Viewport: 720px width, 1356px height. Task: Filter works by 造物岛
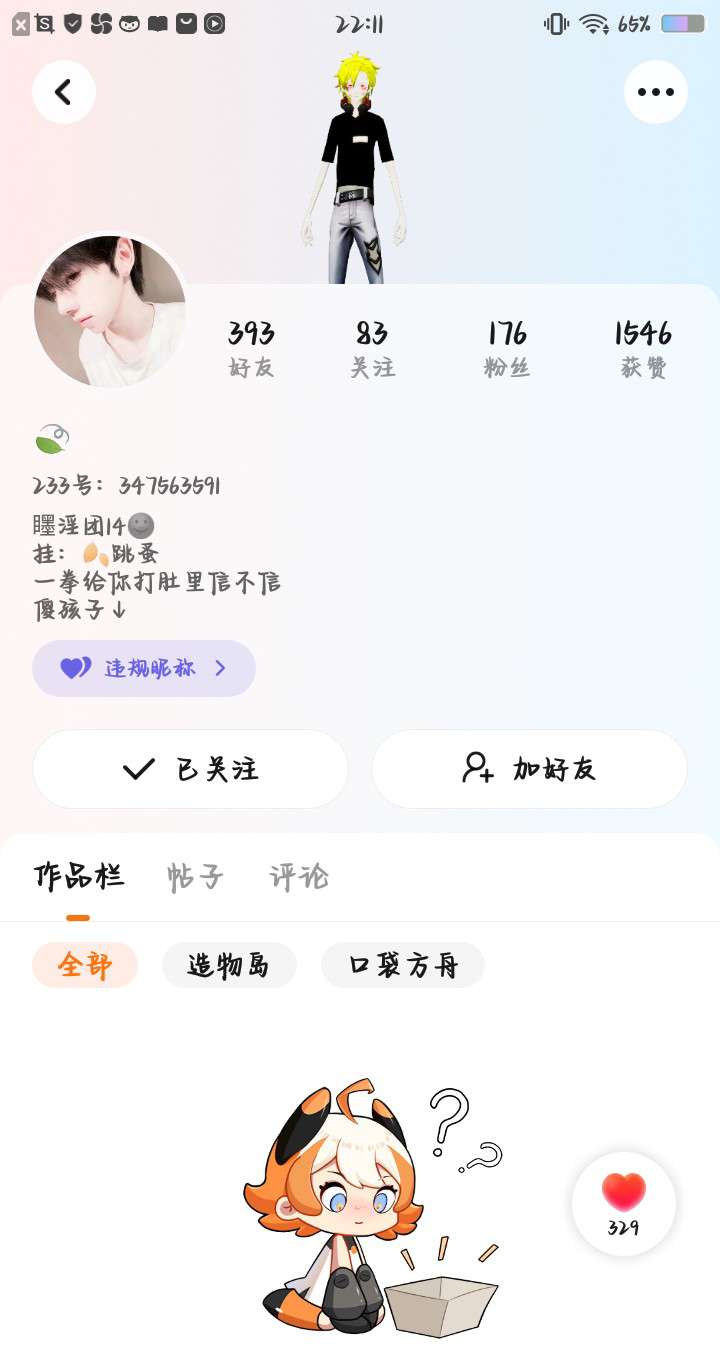(229, 965)
